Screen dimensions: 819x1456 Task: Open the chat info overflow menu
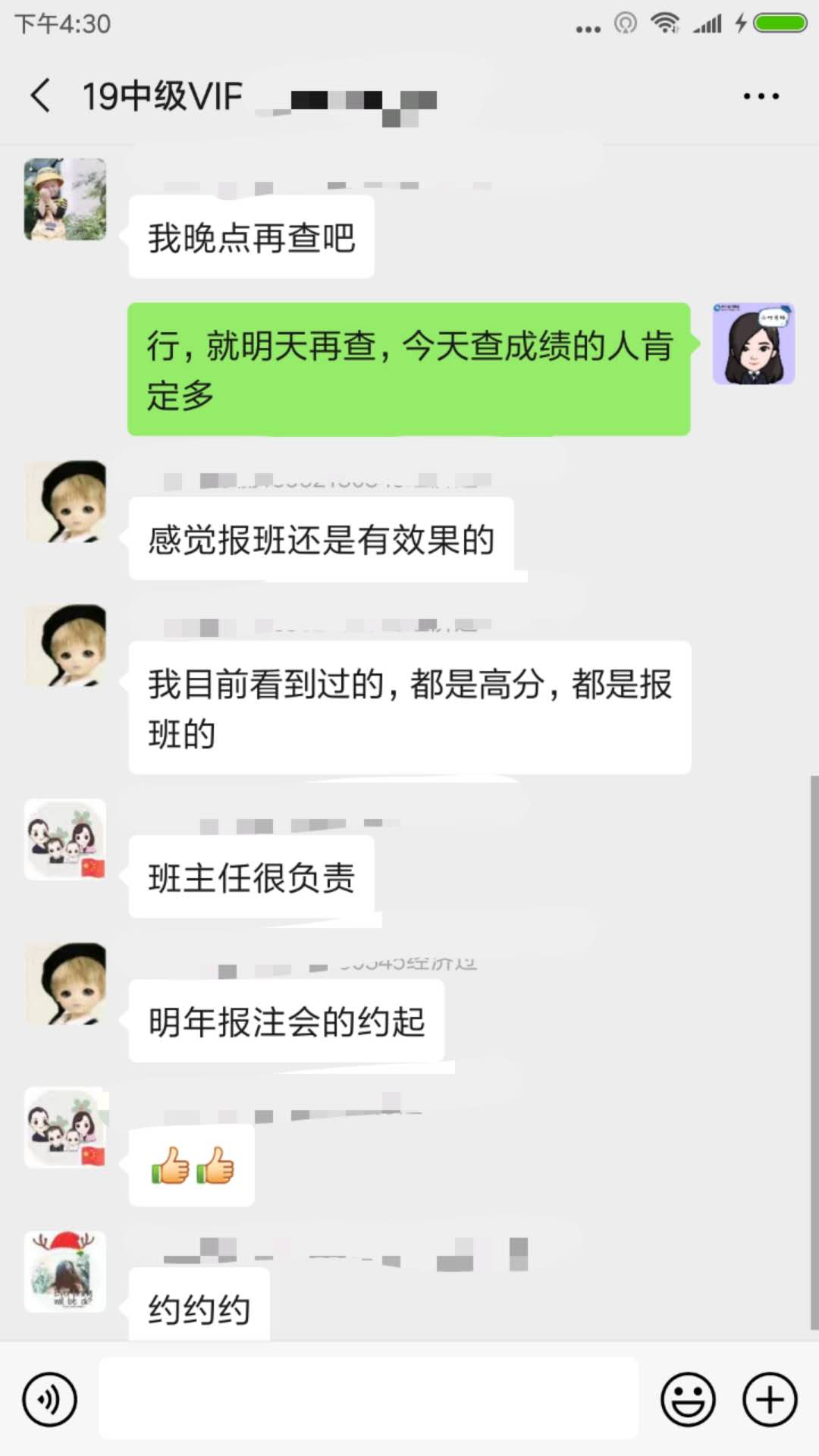pyautogui.click(x=761, y=96)
